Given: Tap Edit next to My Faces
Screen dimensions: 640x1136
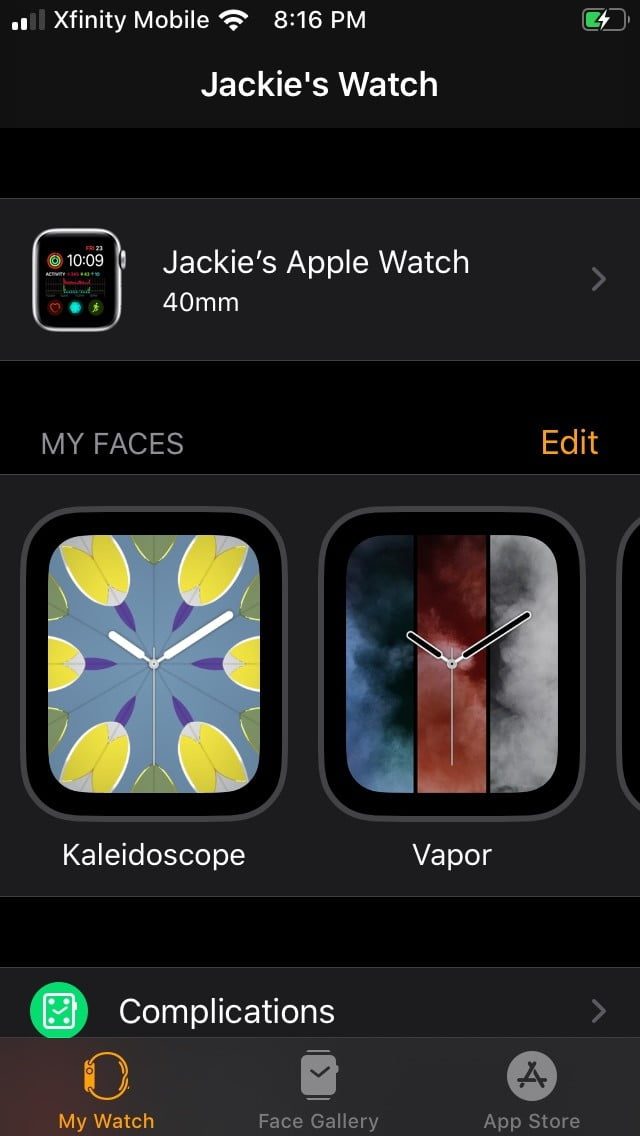Looking at the screenshot, I should pos(569,442).
